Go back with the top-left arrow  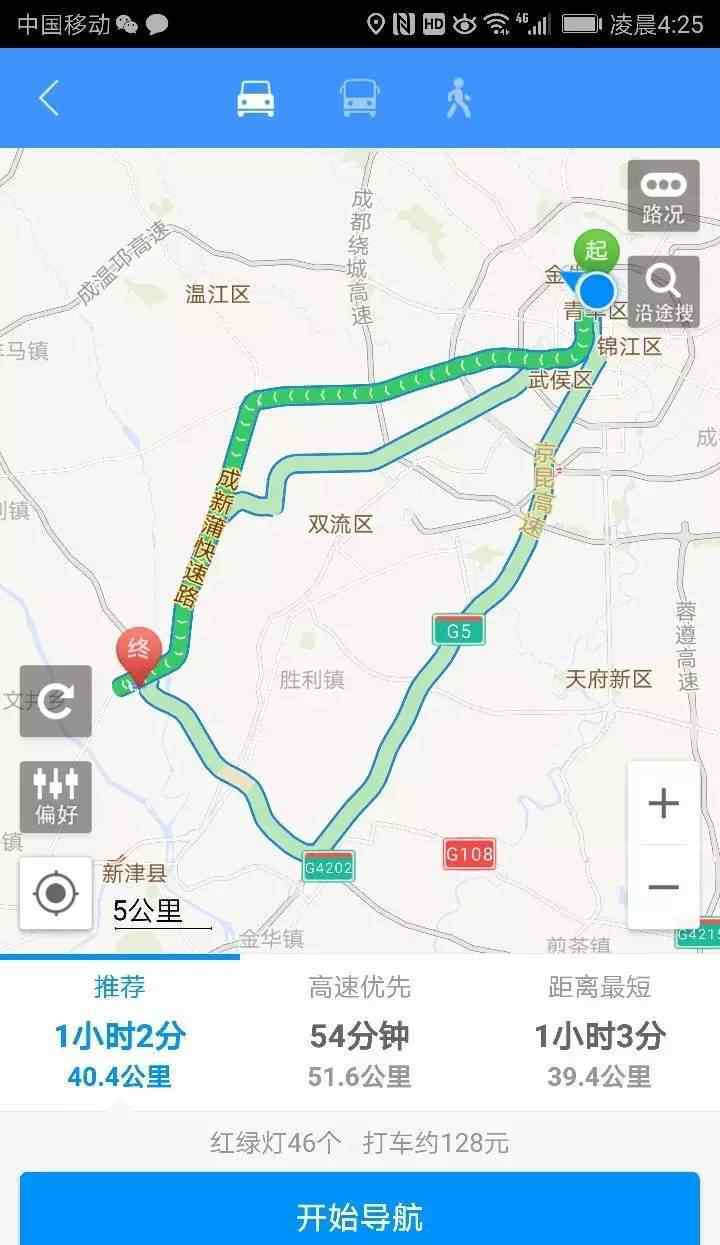point(49,98)
